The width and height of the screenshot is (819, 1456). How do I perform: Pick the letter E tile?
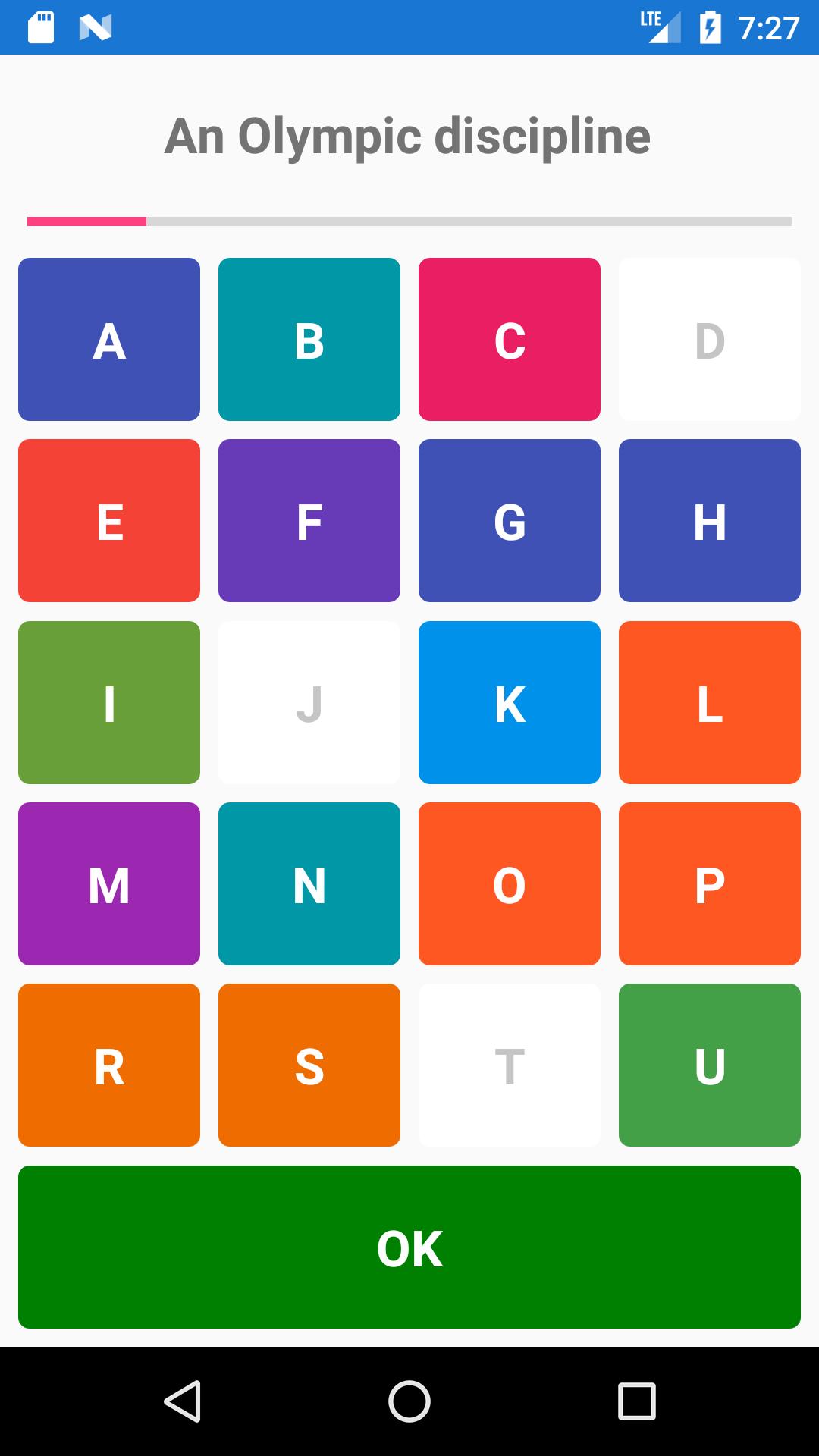click(109, 520)
